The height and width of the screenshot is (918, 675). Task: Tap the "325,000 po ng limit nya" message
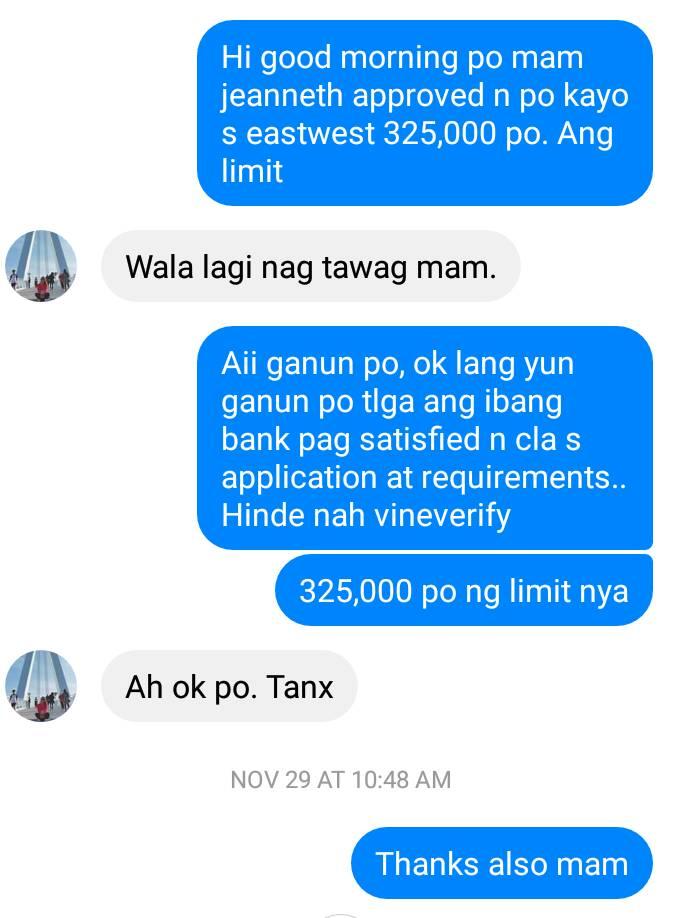coord(464,590)
